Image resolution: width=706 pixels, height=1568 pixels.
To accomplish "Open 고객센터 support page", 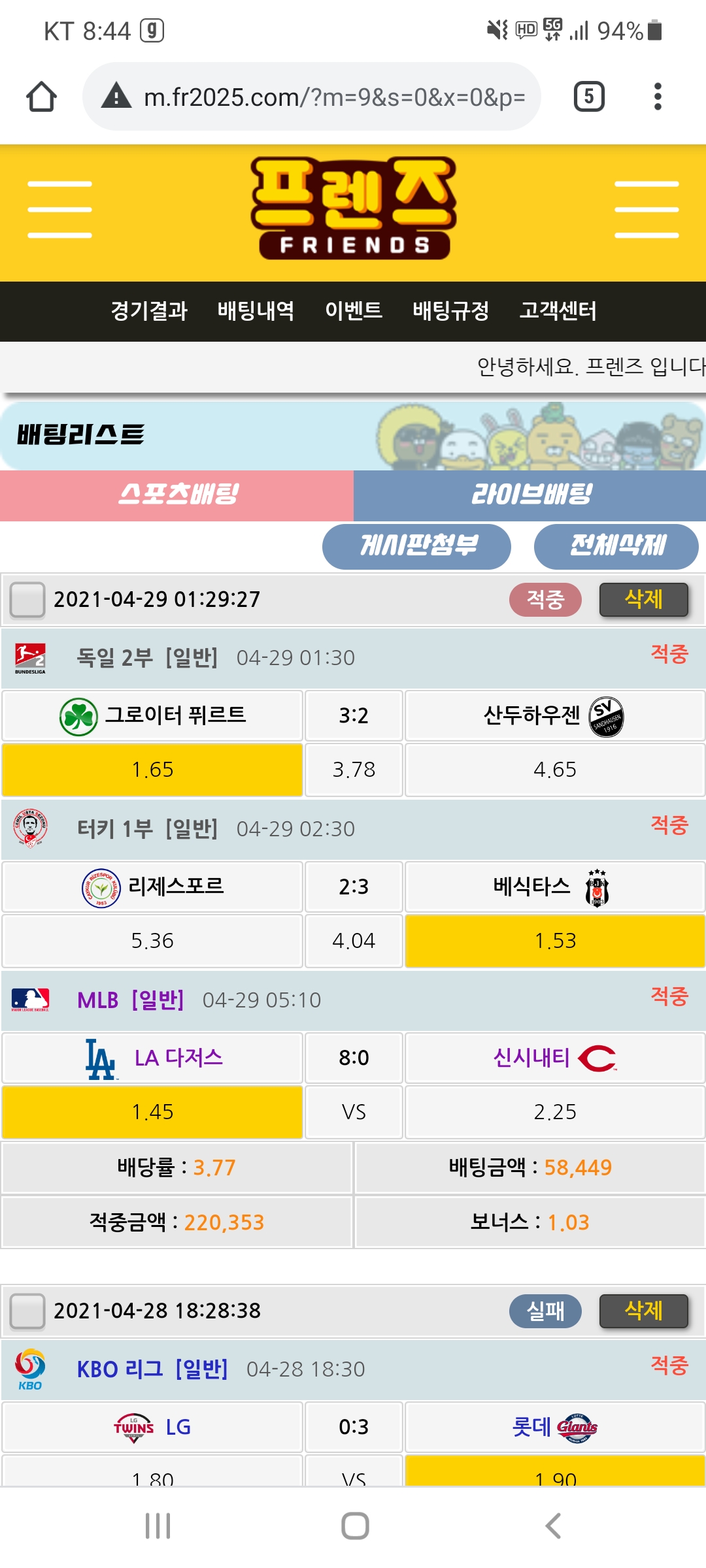I will point(558,311).
